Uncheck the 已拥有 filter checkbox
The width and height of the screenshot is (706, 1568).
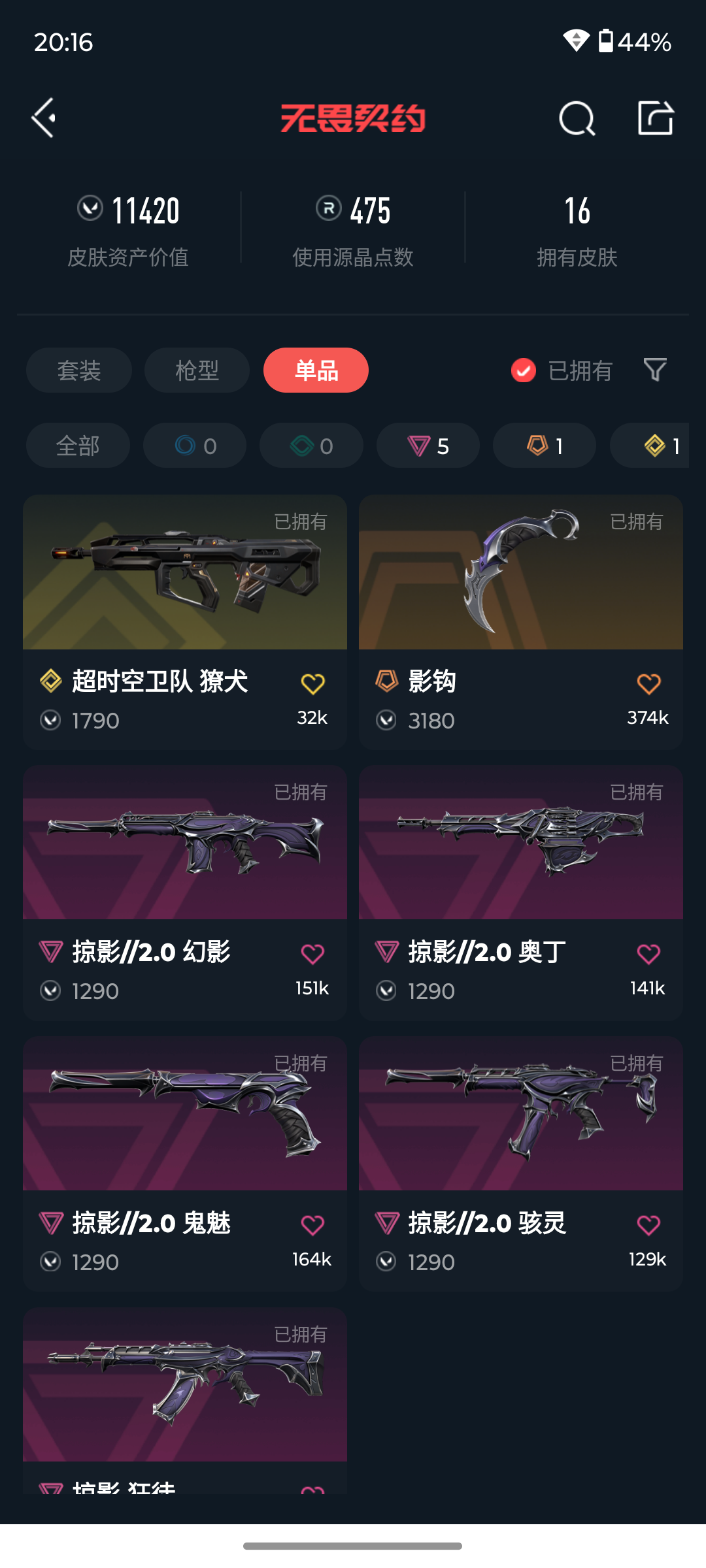click(523, 370)
